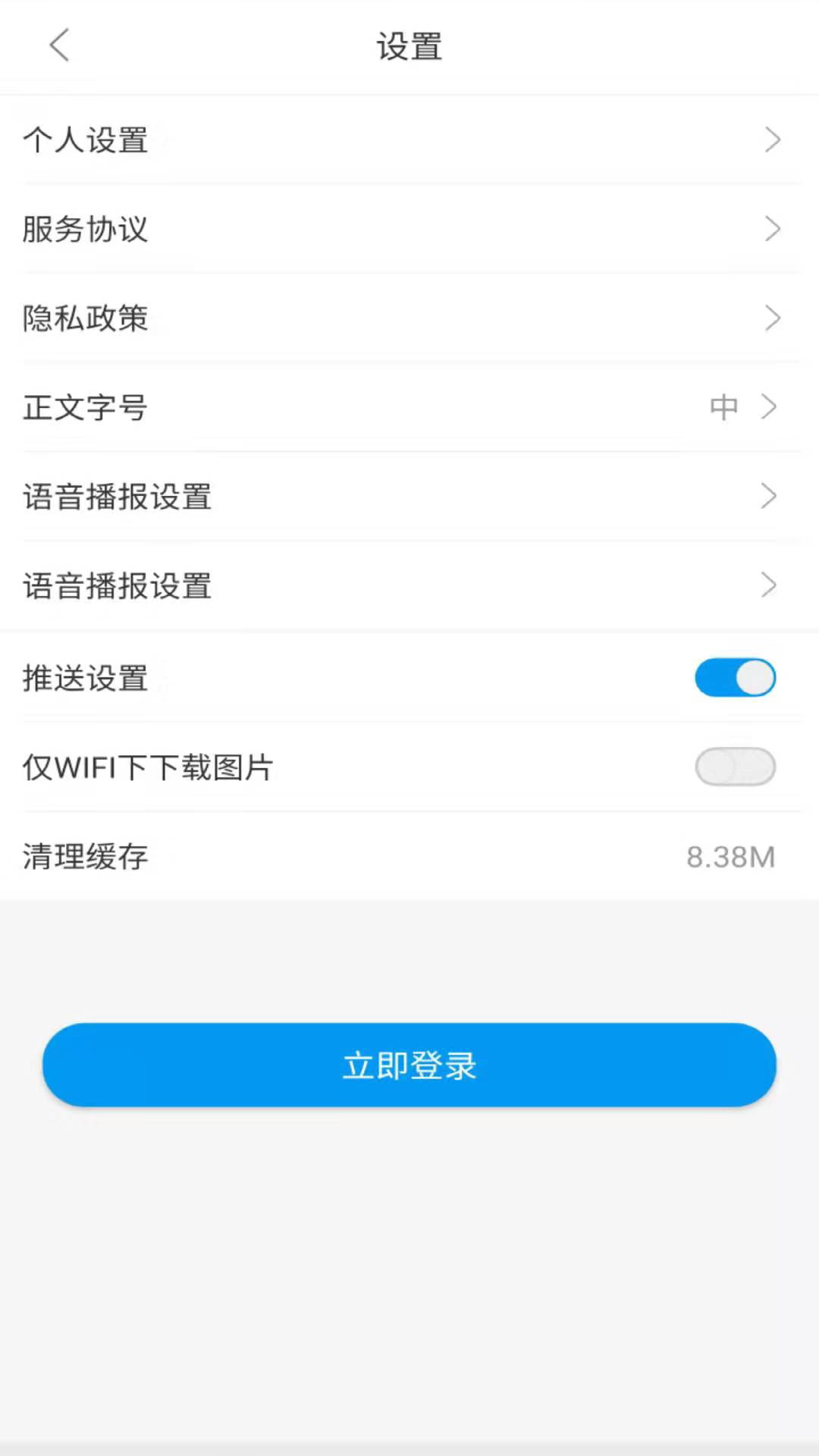This screenshot has width=819, height=1456.
Task: Expand the 个人设置 chevron arrow
Action: 773,140
